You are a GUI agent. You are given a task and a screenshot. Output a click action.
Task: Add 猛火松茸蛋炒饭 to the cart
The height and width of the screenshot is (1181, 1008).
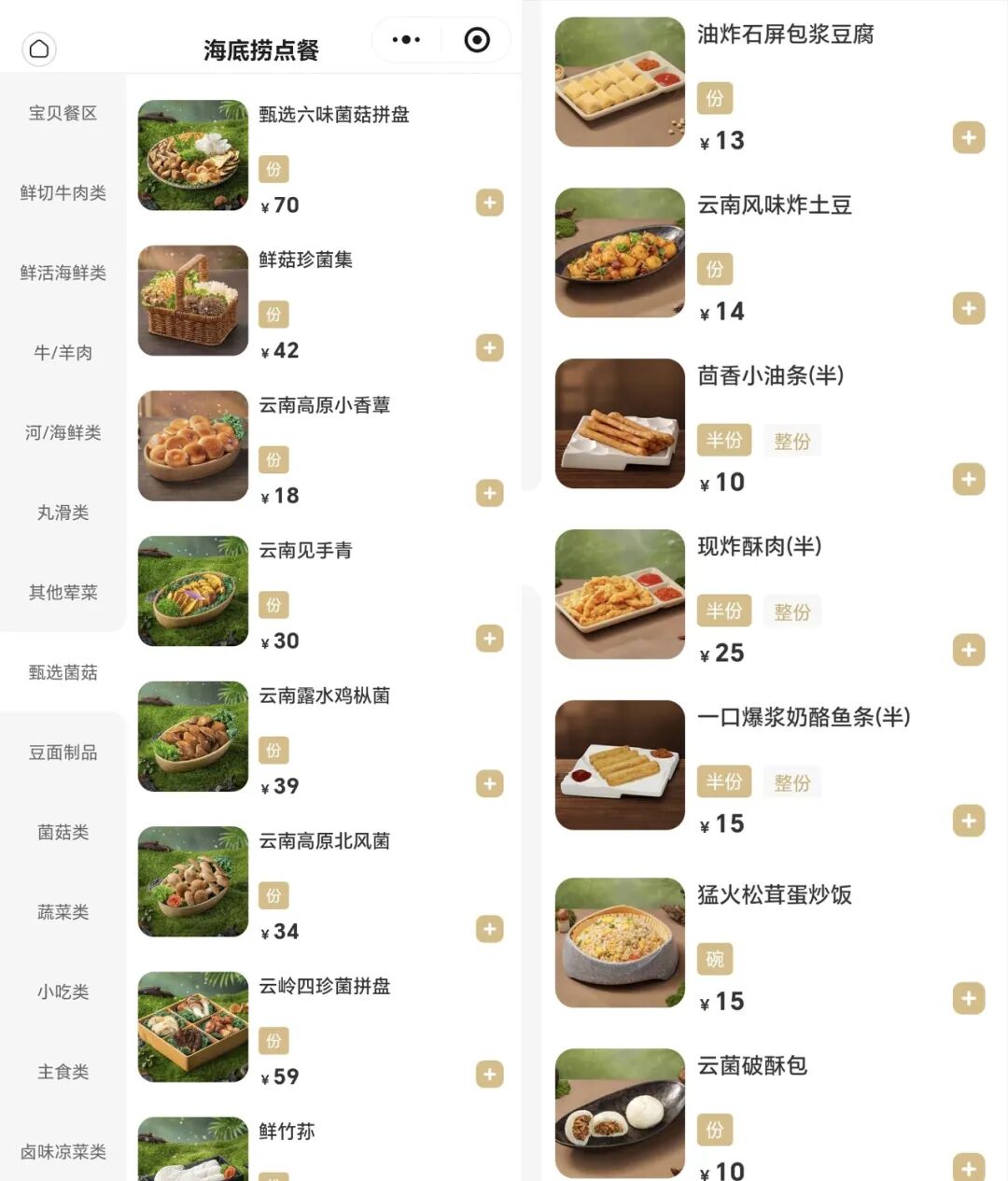[969, 999]
